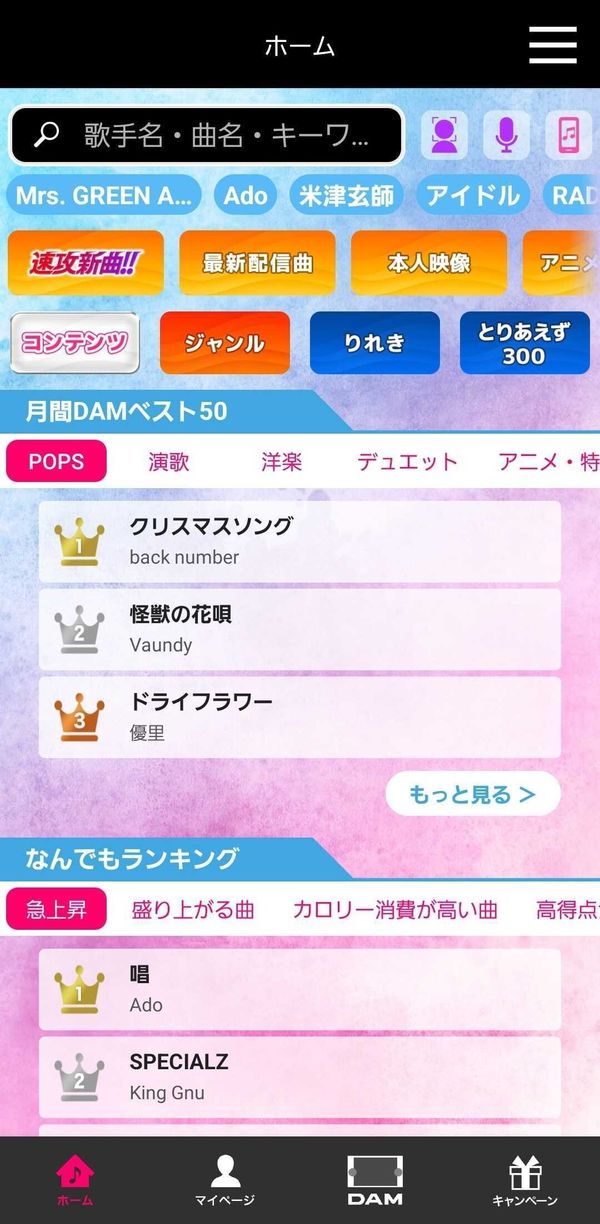The height and width of the screenshot is (1224, 600).
Task: Open the face recognition search icon
Action: click(443, 135)
